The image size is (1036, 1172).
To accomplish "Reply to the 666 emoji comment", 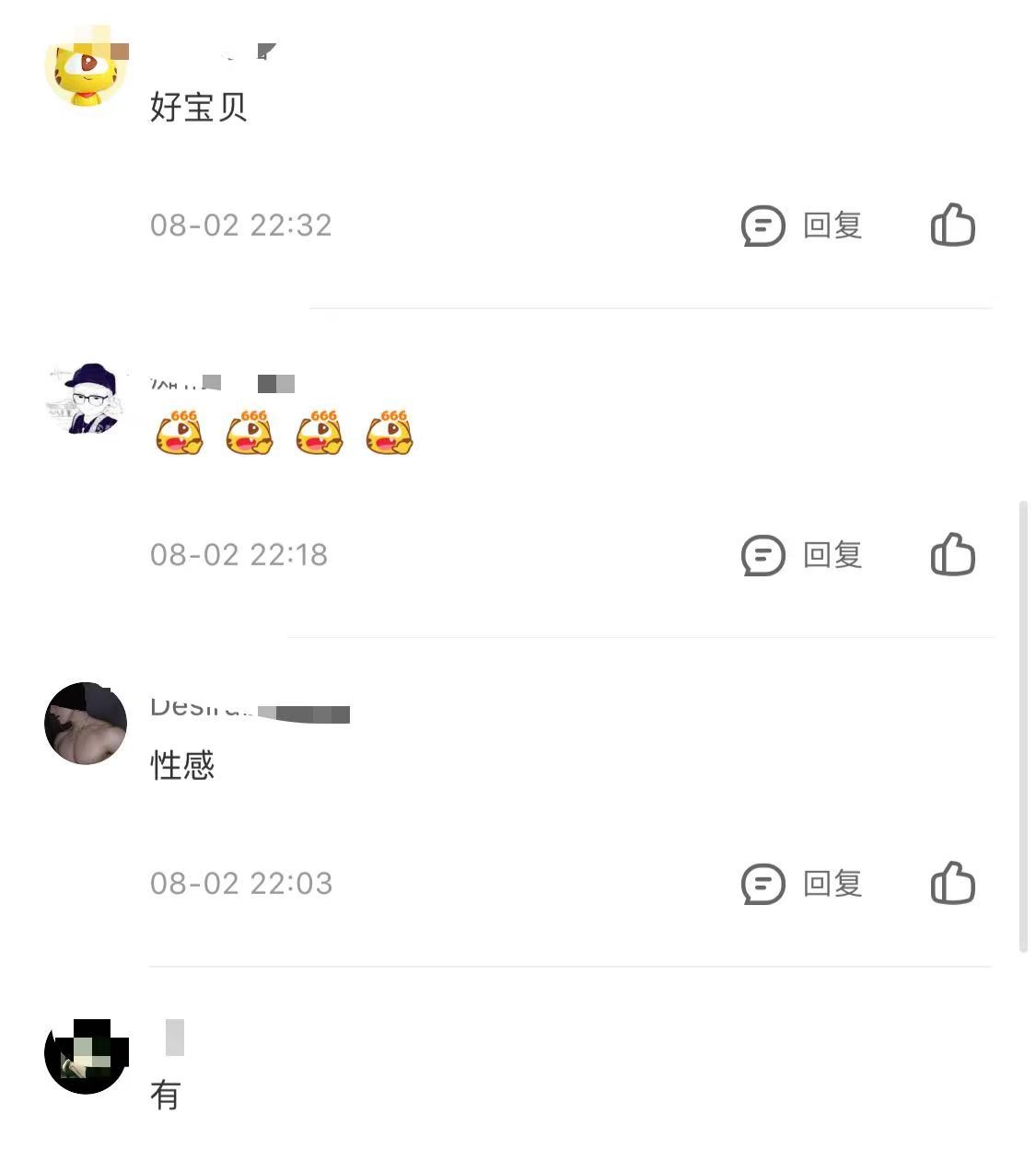I will click(801, 555).
